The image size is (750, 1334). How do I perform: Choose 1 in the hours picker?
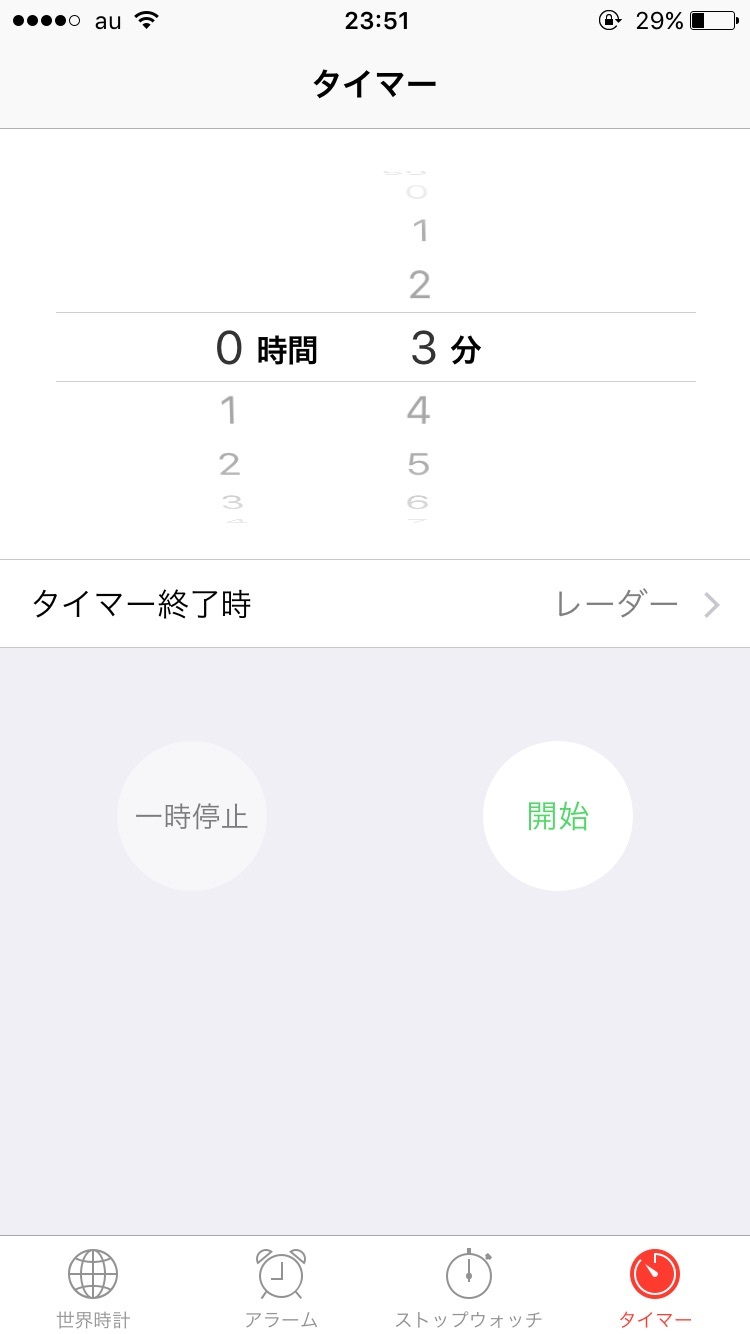(229, 410)
